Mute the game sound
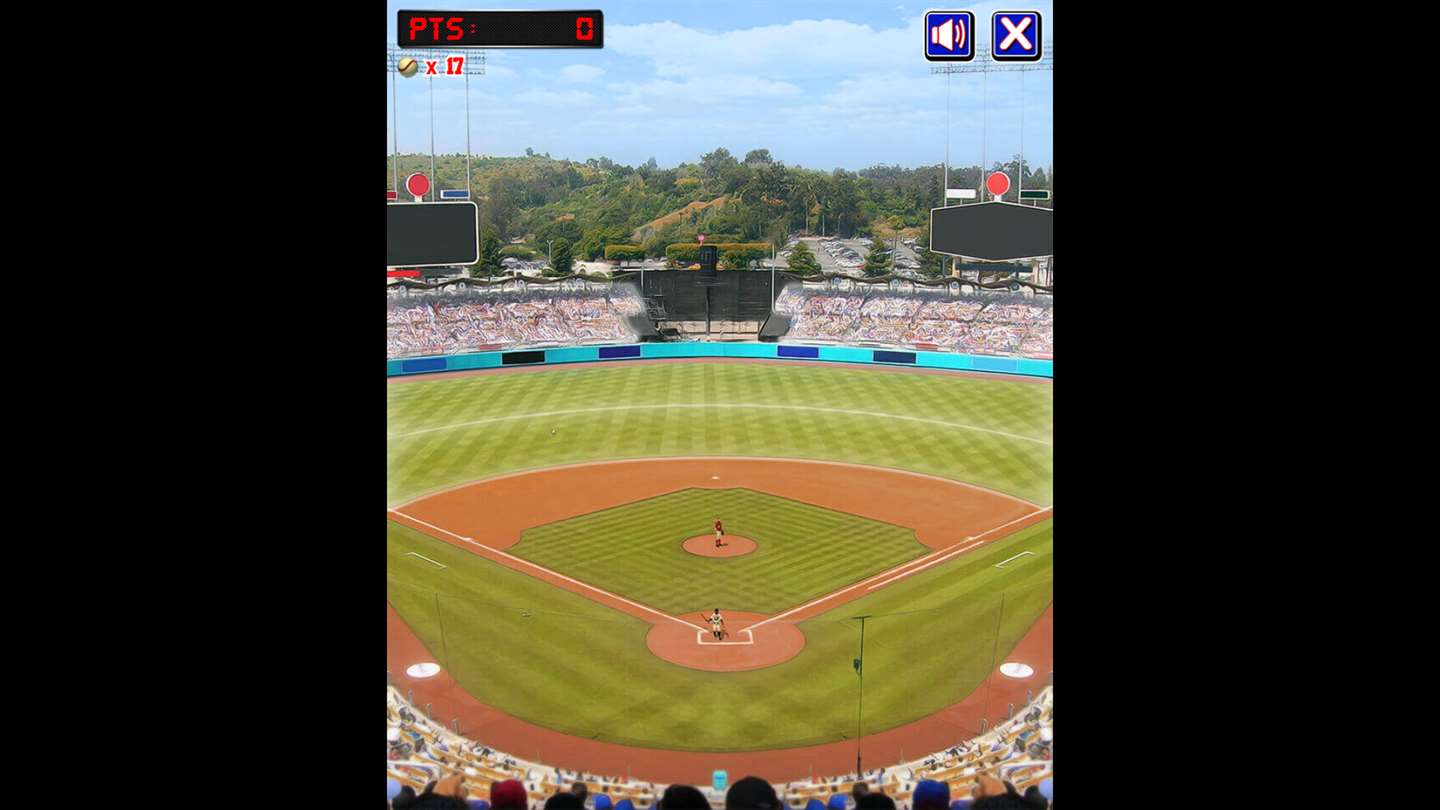This screenshot has width=1440, height=810. [x=948, y=36]
